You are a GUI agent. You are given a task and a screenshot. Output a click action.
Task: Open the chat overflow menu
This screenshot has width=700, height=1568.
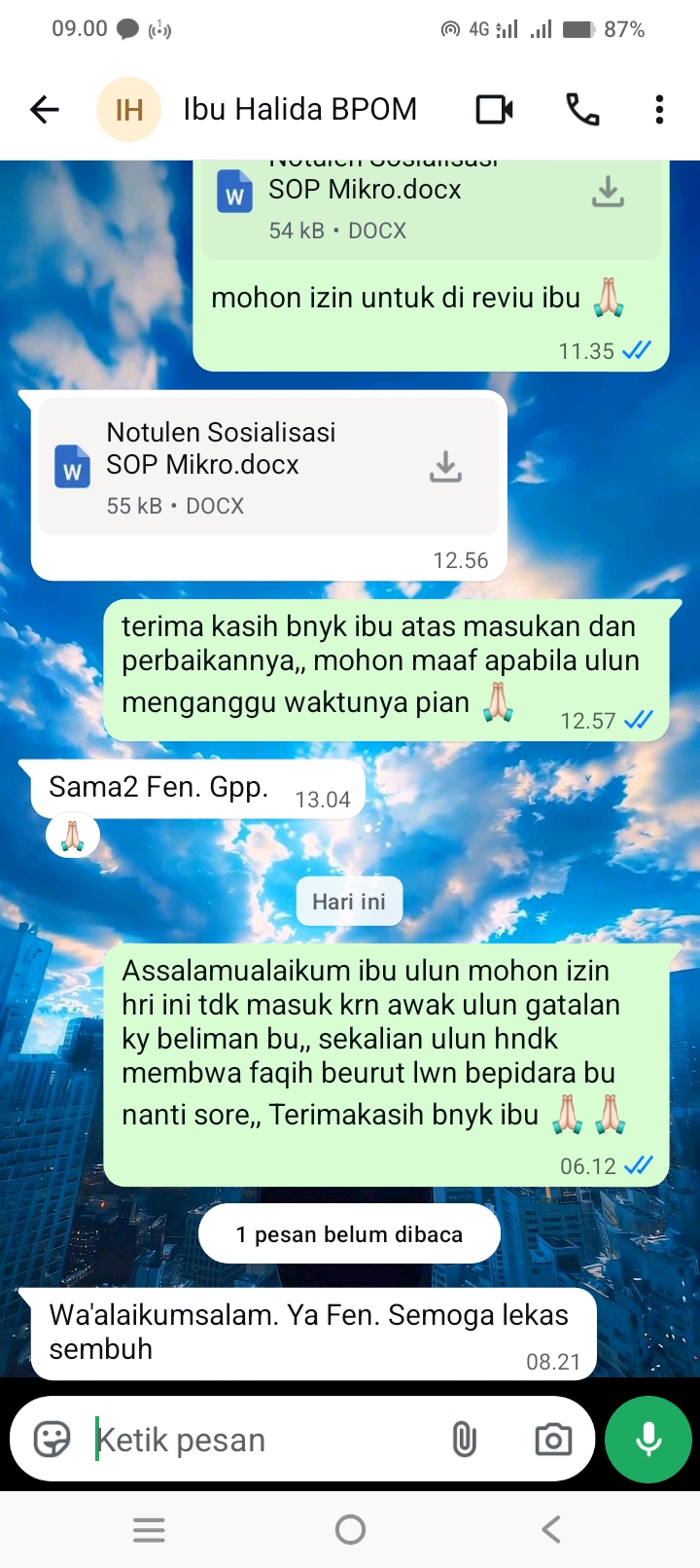click(x=659, y=110)
